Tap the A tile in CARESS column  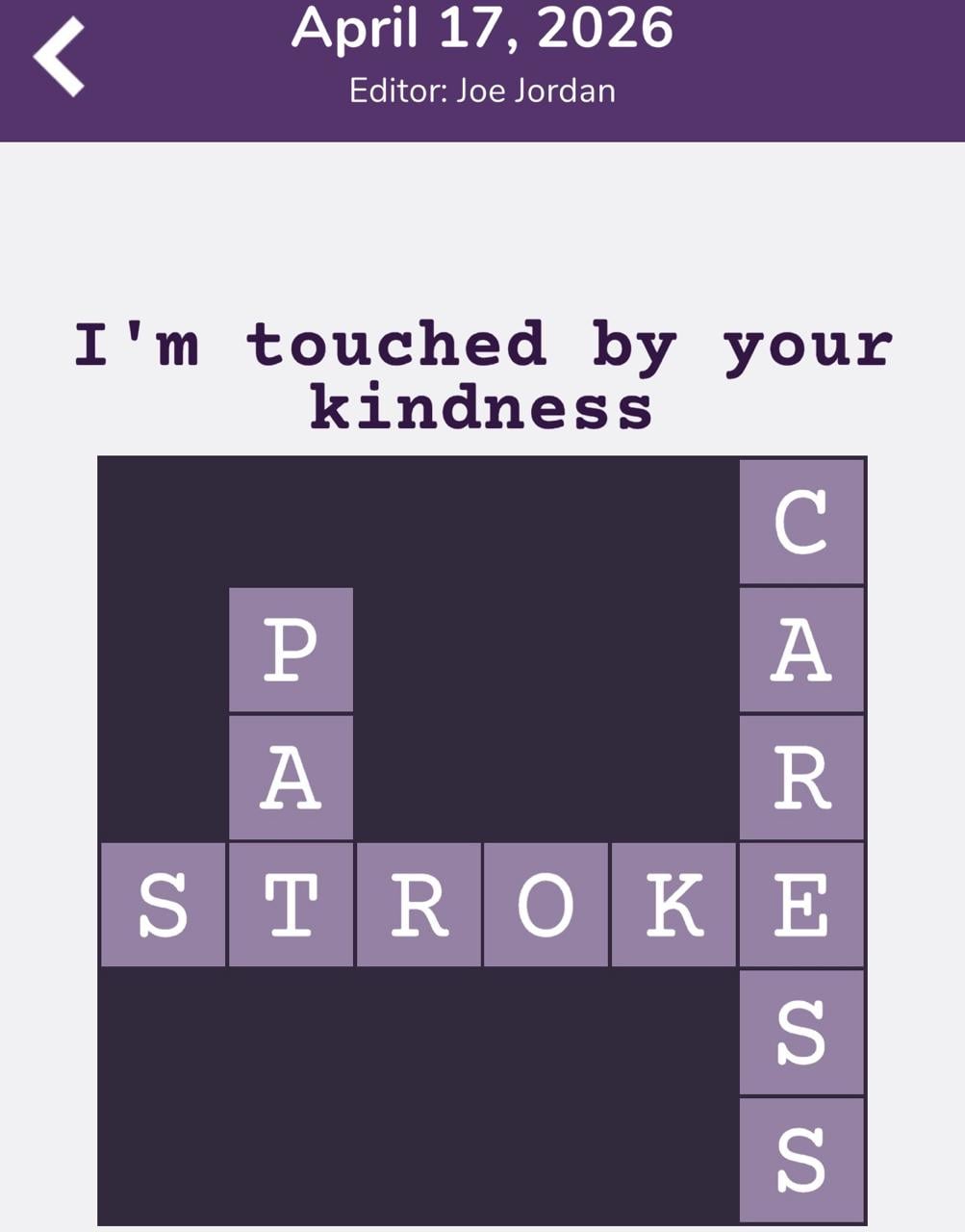coord(800,647)
